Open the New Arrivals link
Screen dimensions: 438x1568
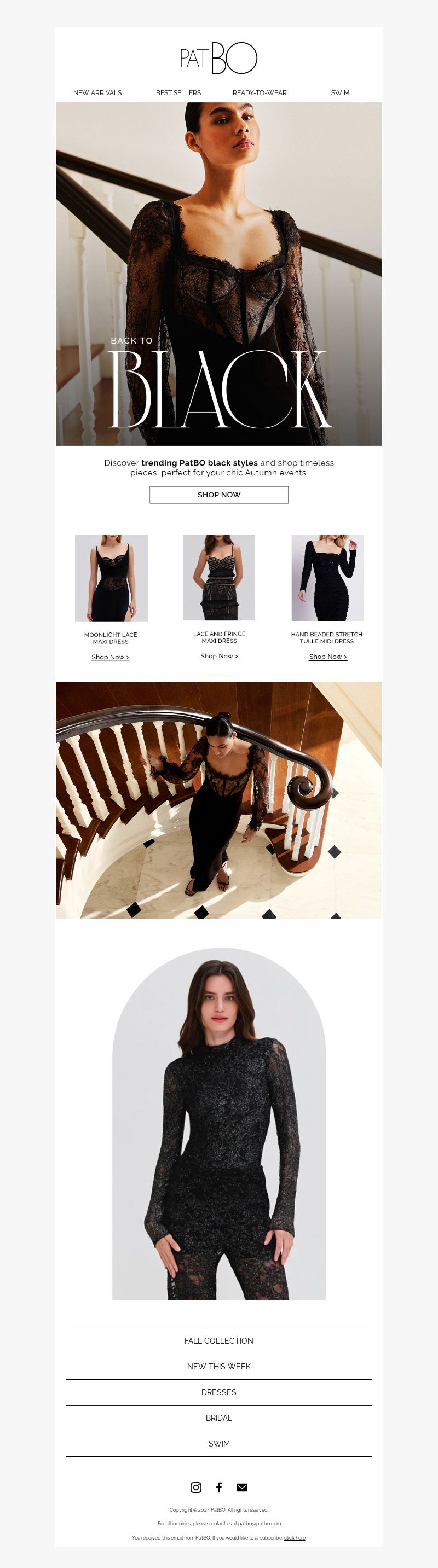tap(97, 92)
